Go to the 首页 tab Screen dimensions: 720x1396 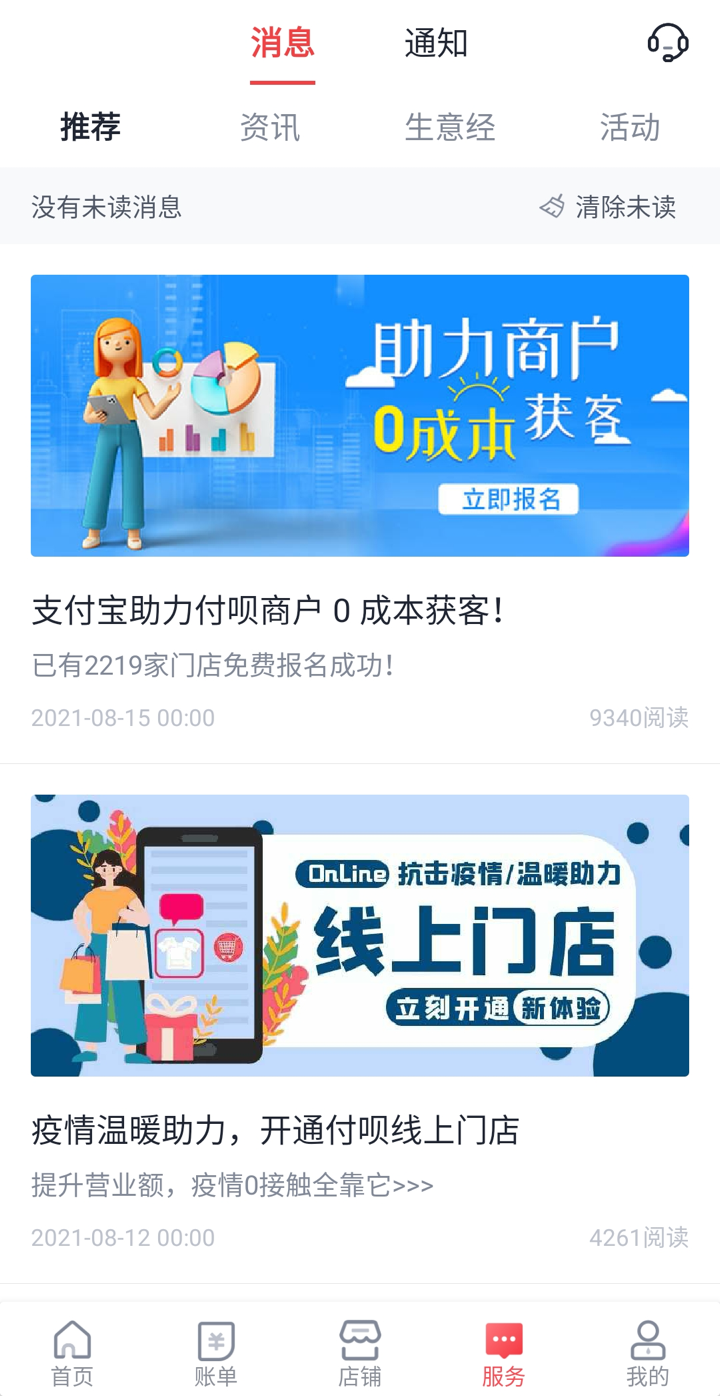[x=72, y=1352]
